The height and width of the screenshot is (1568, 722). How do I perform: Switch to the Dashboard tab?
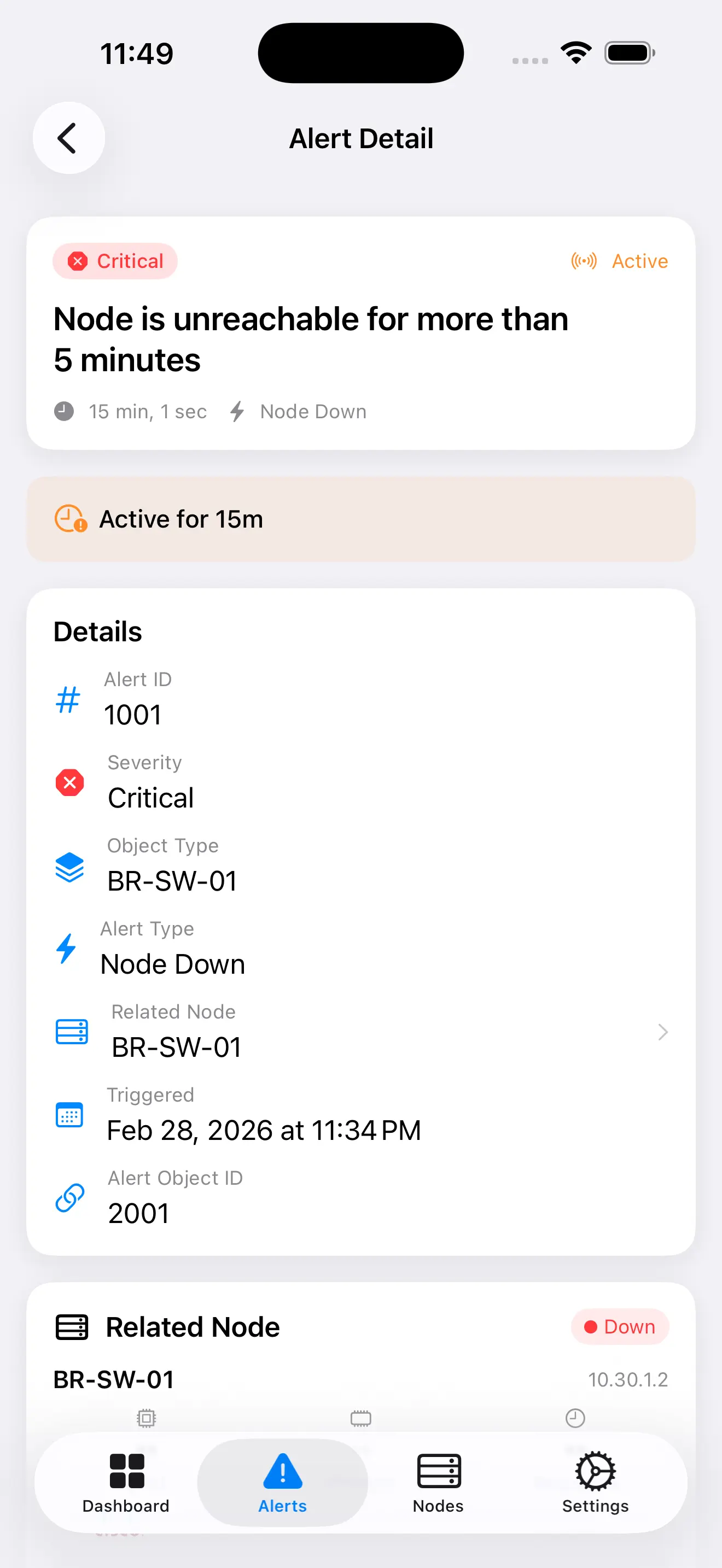pyautogui.click(x=125, y=1484)
